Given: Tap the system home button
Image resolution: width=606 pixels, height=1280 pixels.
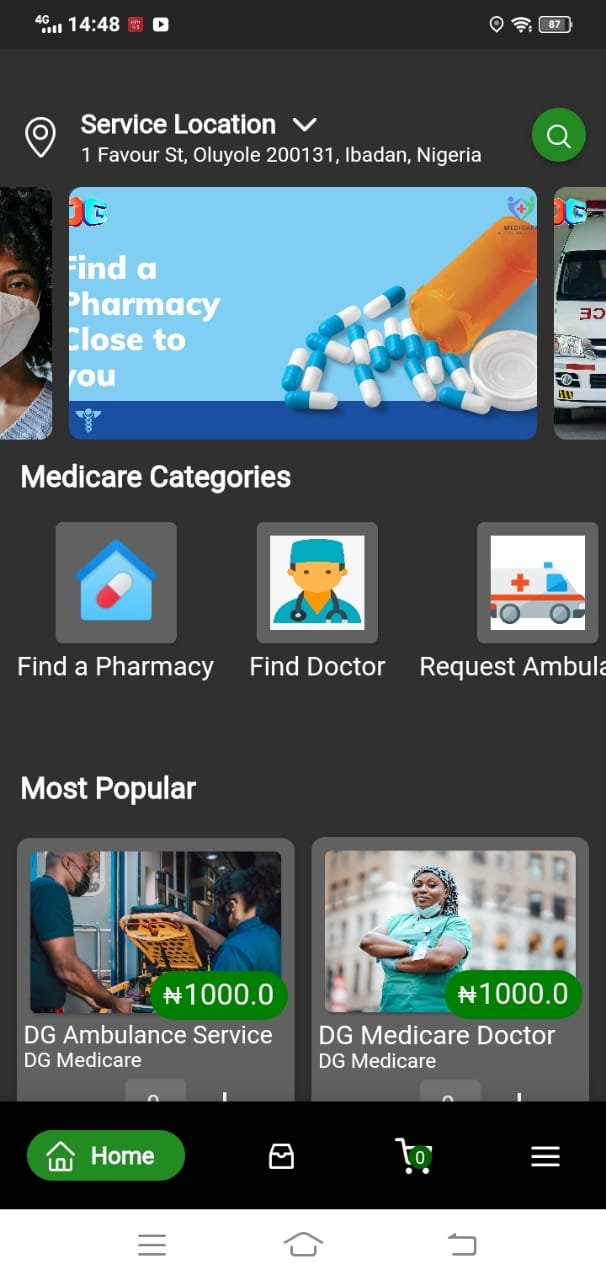Looking at the screenshot, I should 303,1244.
